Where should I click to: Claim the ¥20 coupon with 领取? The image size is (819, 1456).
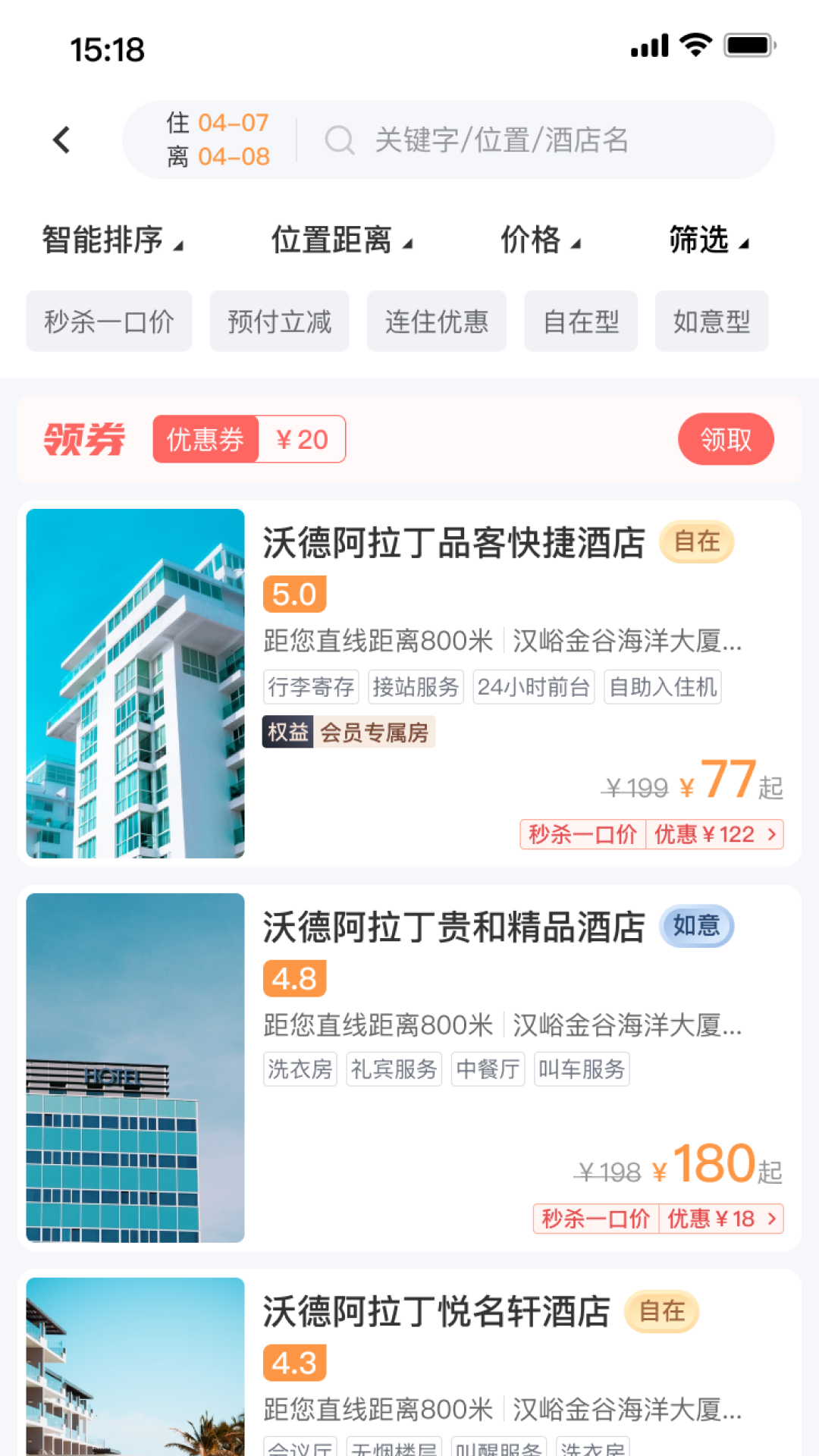pos(726,439)
